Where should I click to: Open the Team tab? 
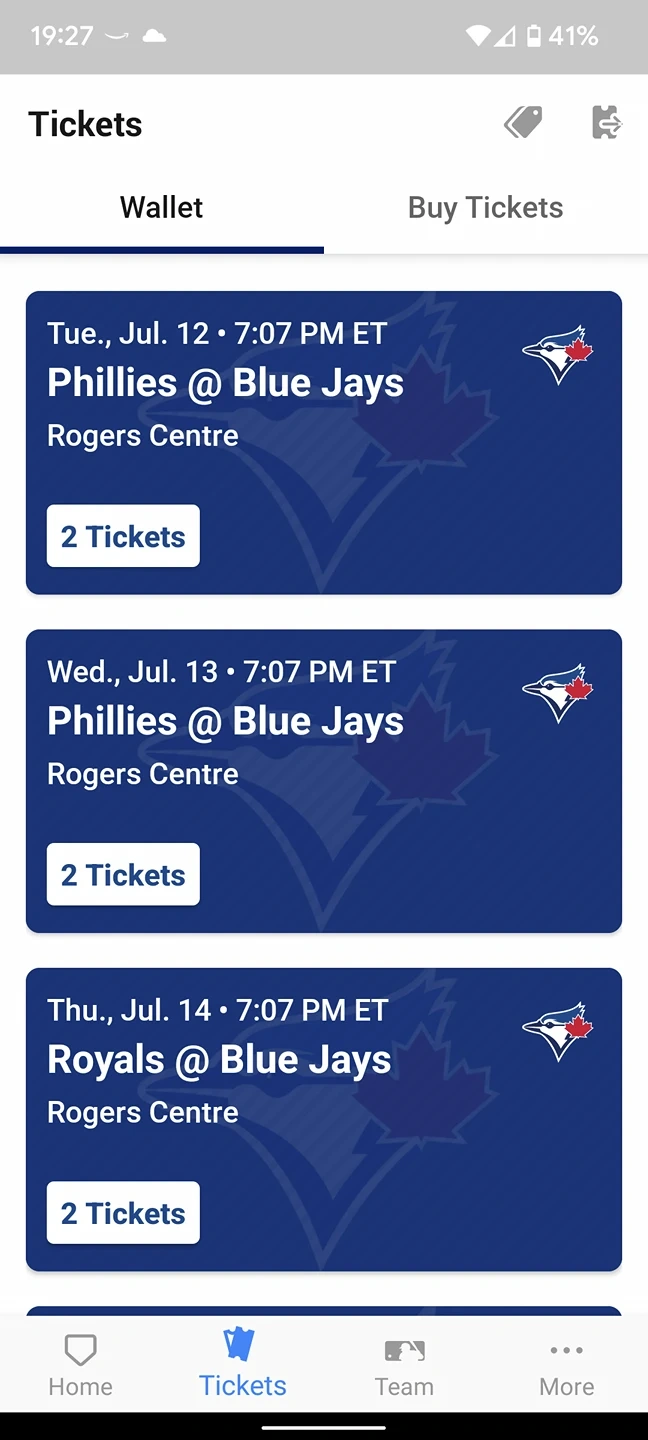404,1366
